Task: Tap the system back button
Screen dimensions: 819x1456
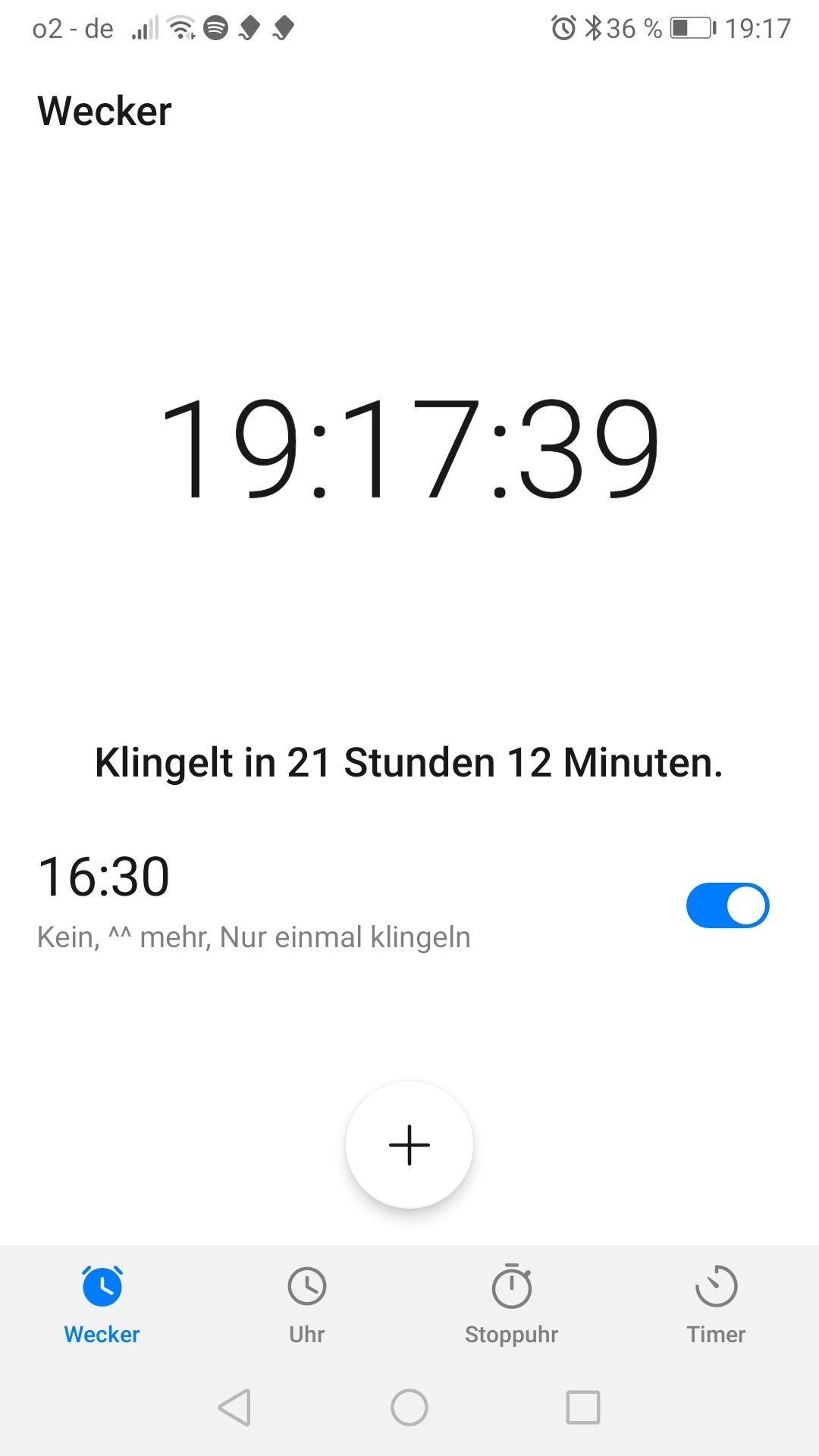Action: tap(235, 1407)
